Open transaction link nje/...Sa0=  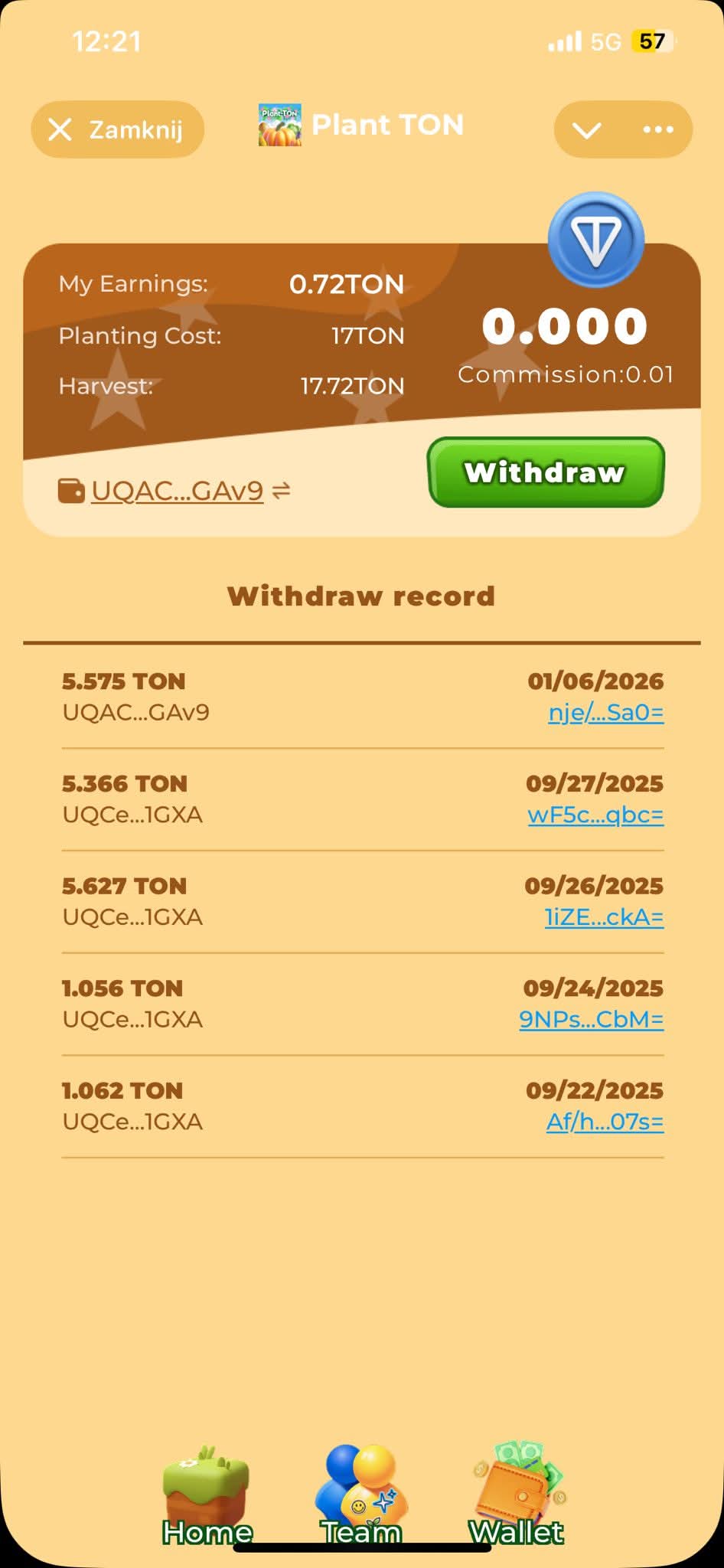tap(606, 713)
